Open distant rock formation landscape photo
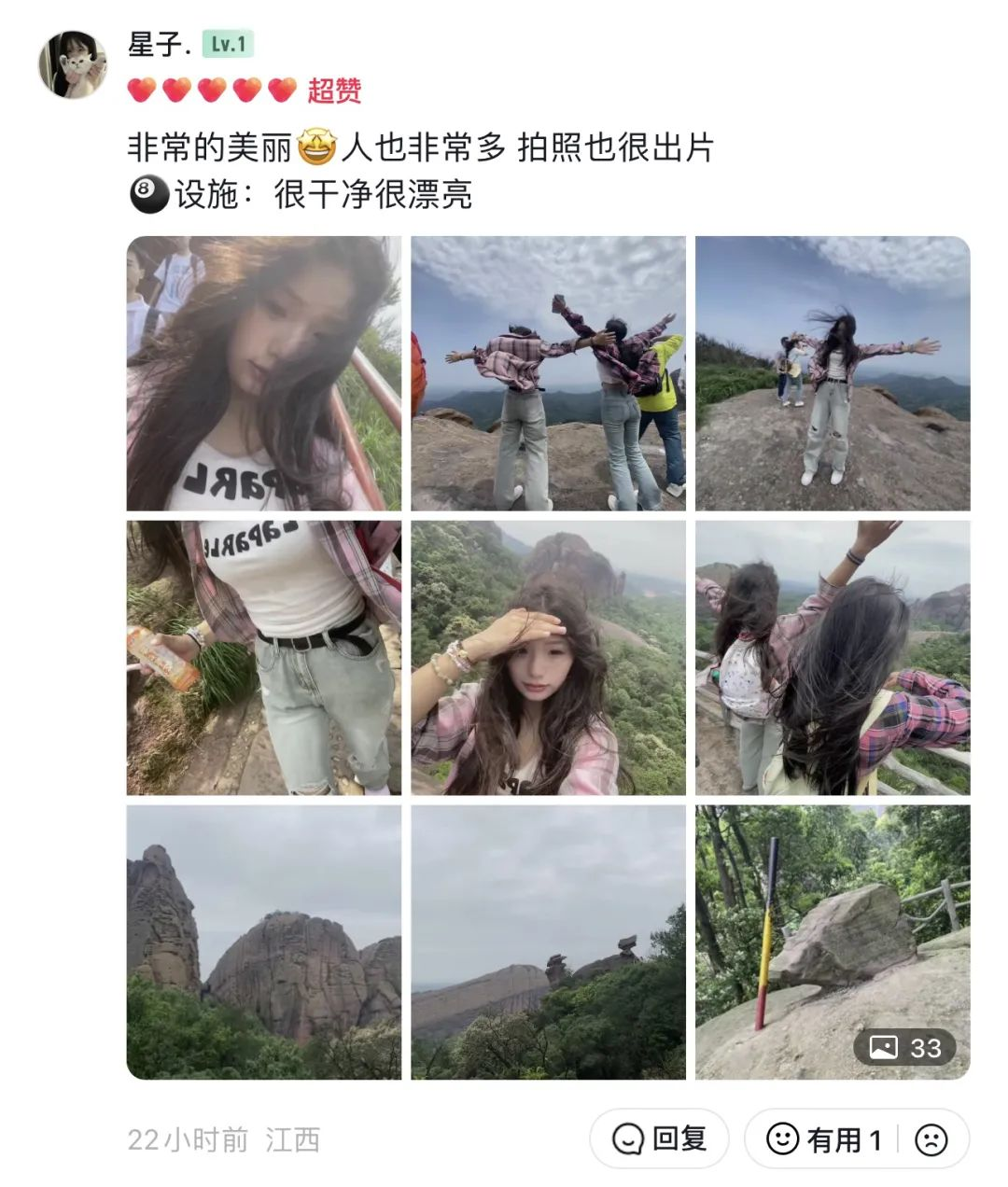Viewport: 1008px width, 1187px height. click(548, 943)
